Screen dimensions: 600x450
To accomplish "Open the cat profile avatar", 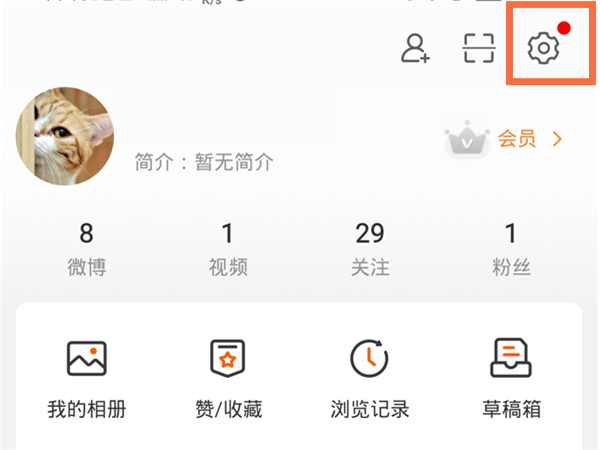I will point(65,136).
